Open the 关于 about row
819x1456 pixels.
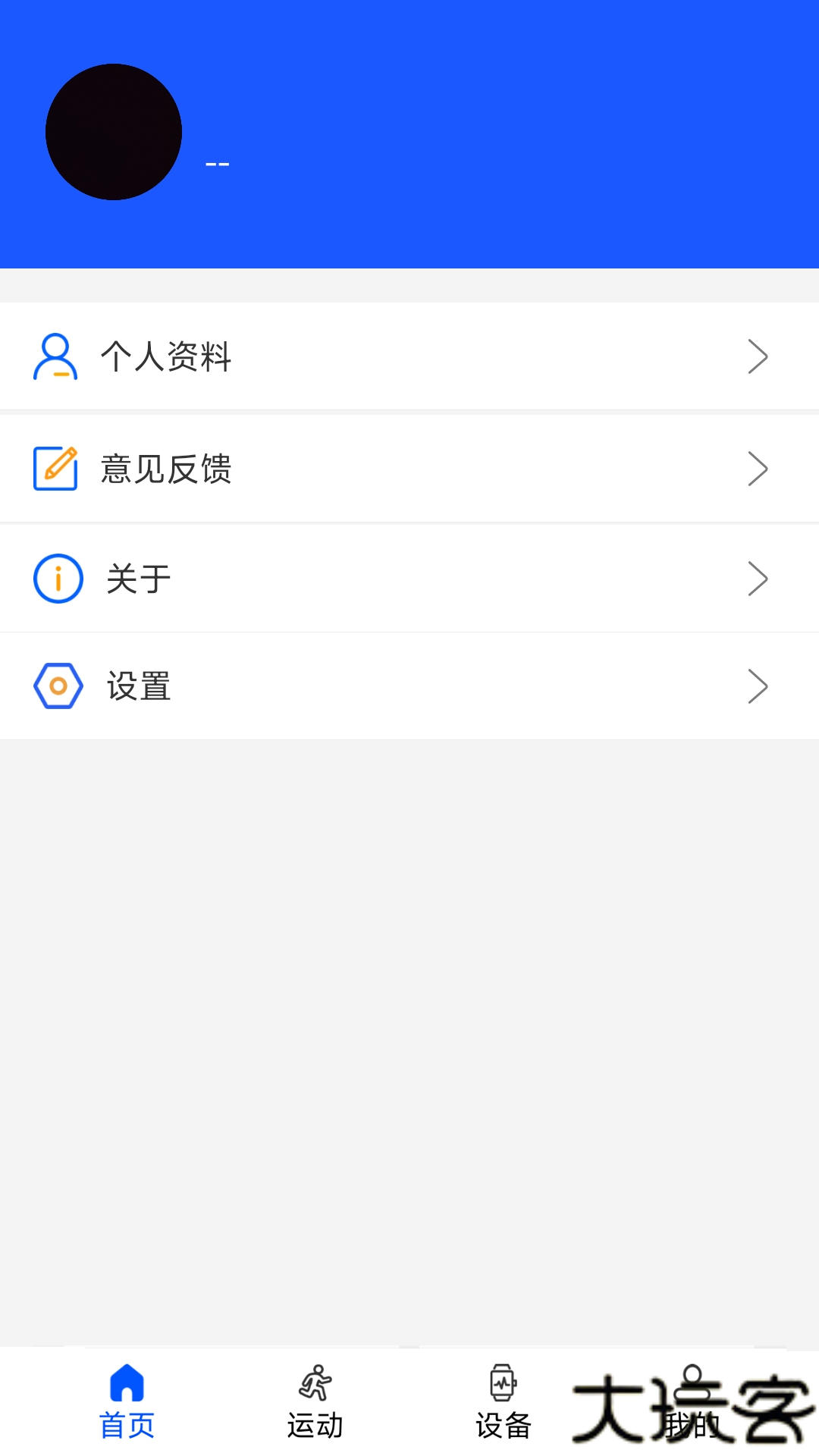point(409,579)
